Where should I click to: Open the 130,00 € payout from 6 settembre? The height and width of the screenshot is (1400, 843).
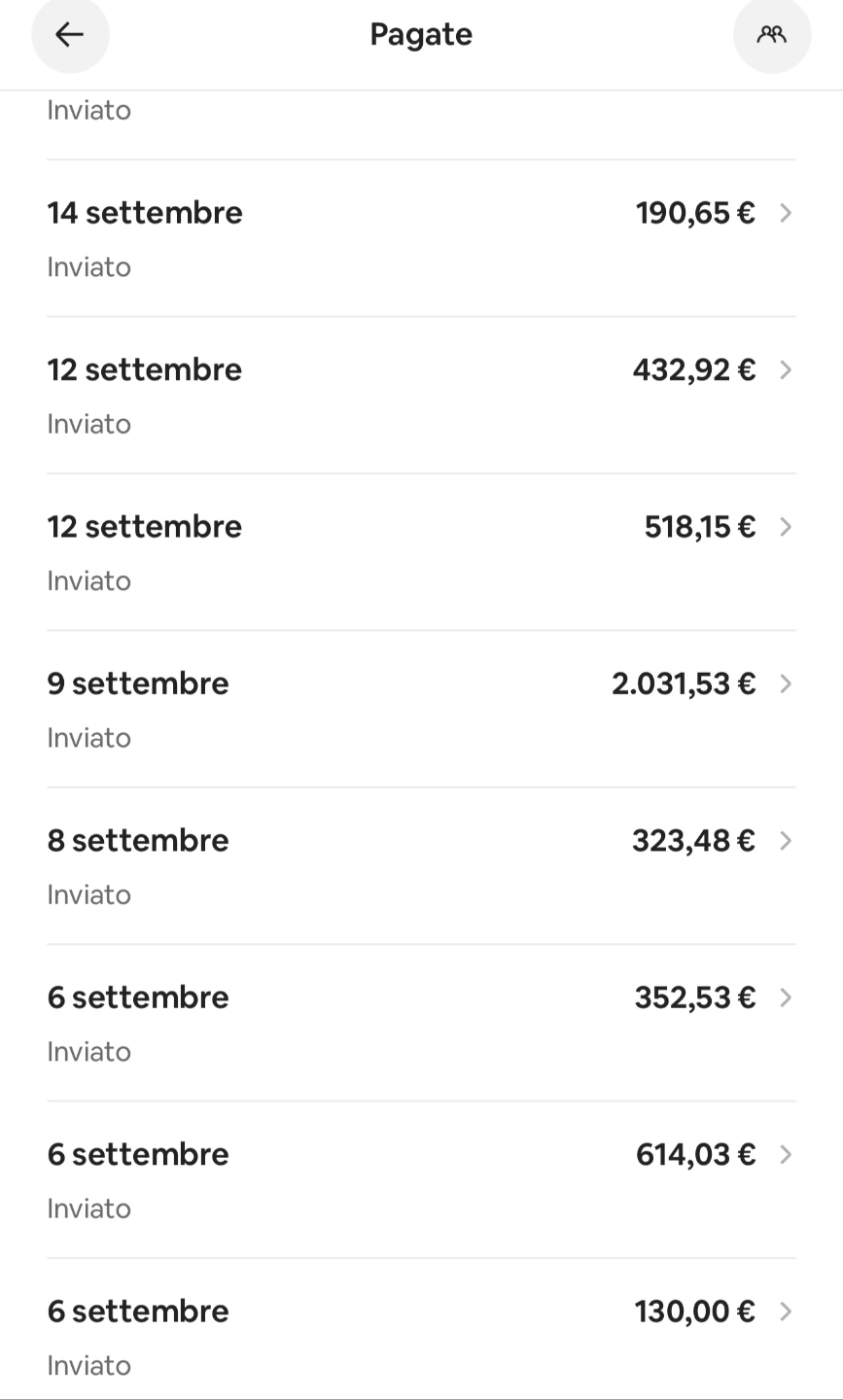[421, 1336]
